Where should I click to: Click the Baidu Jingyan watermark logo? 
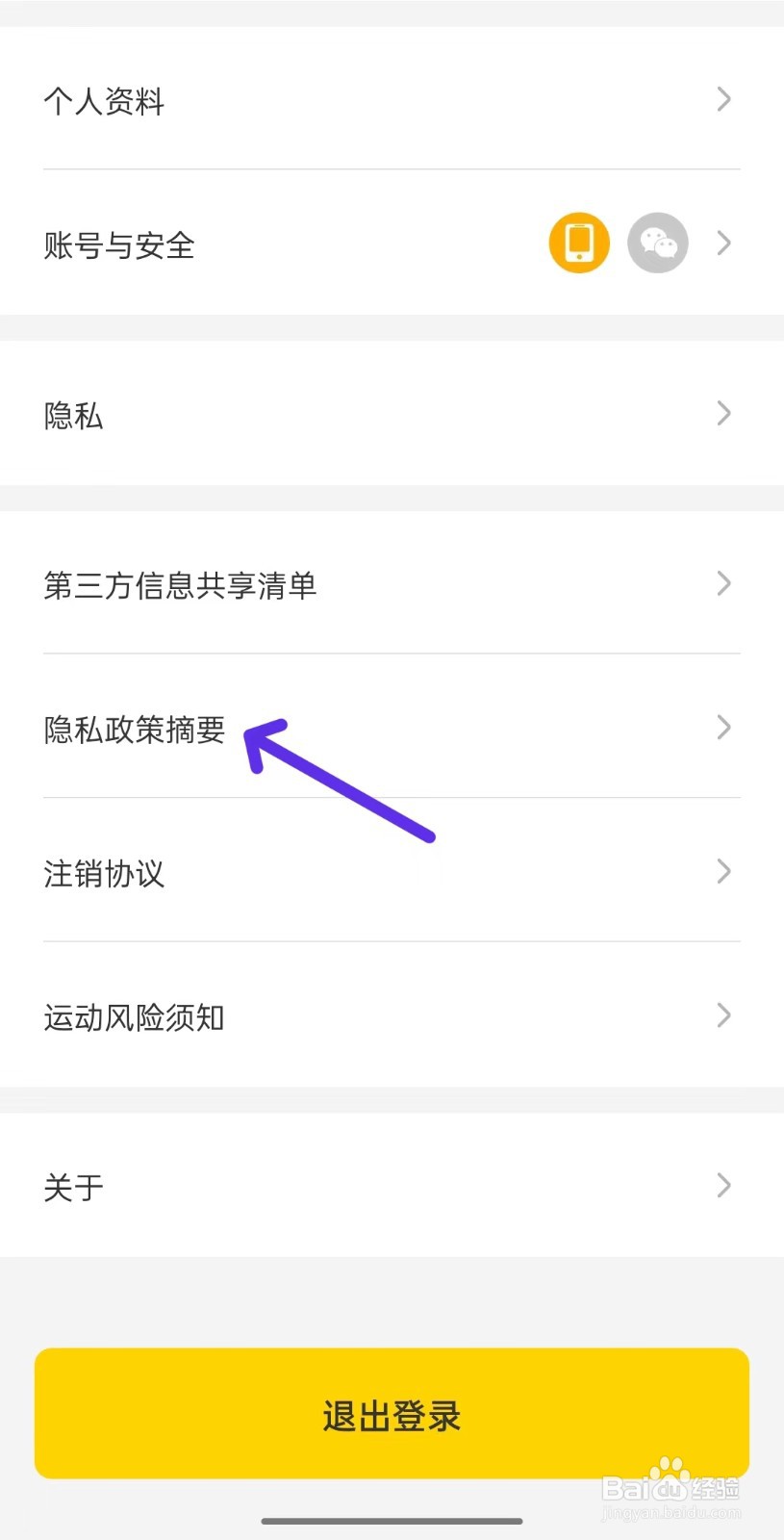[673, 1487]
